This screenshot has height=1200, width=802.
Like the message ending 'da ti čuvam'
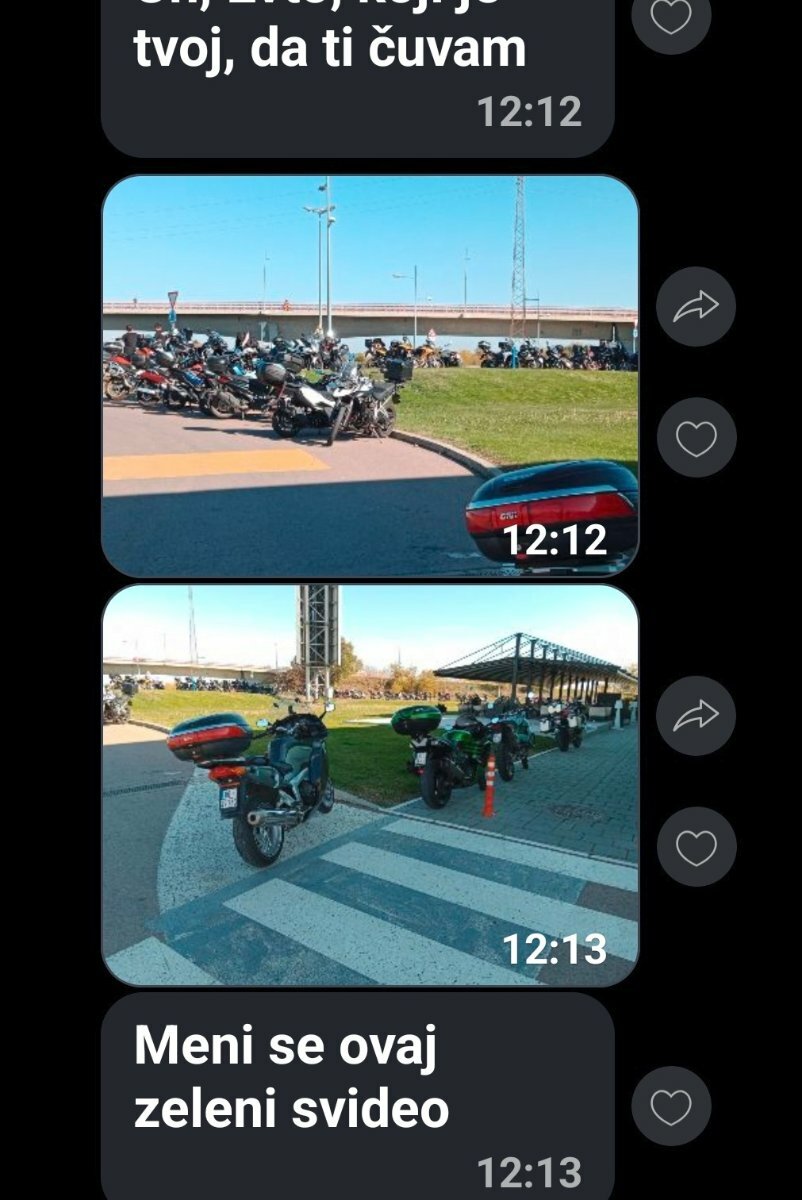671,17
